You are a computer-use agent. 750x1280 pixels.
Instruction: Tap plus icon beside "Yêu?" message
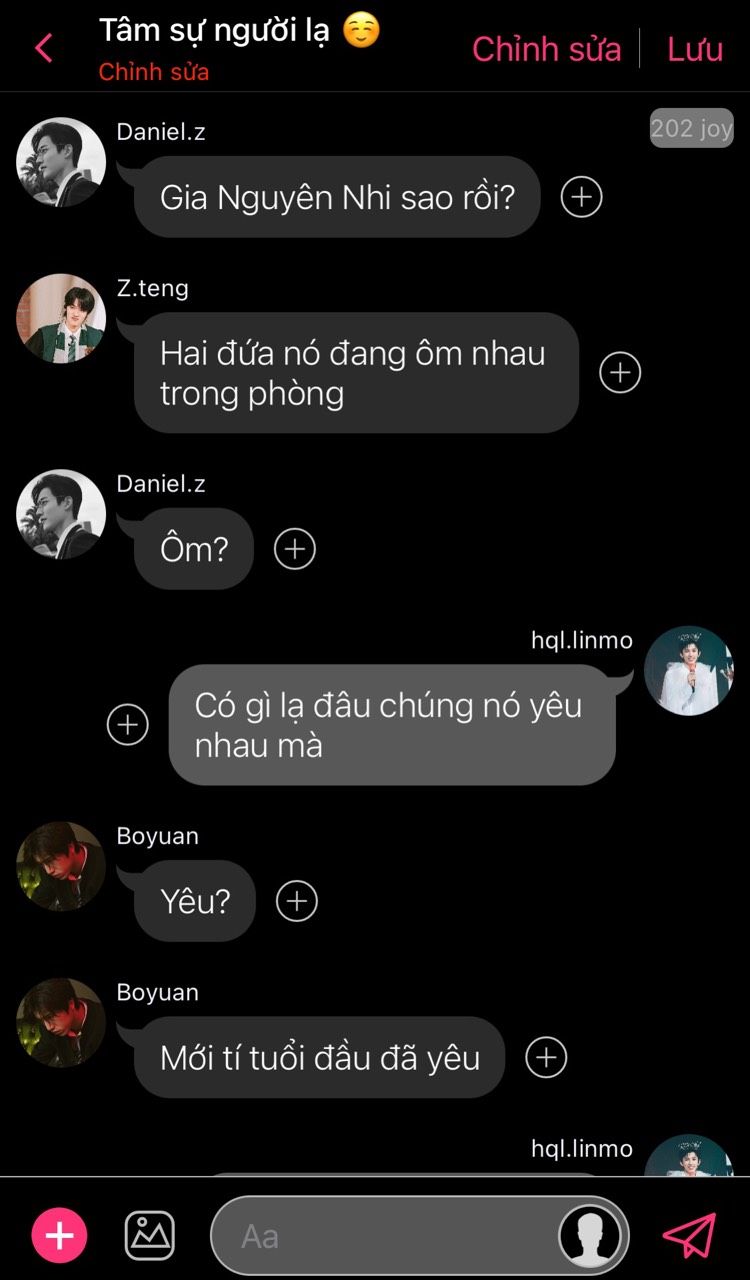point(296,901)
